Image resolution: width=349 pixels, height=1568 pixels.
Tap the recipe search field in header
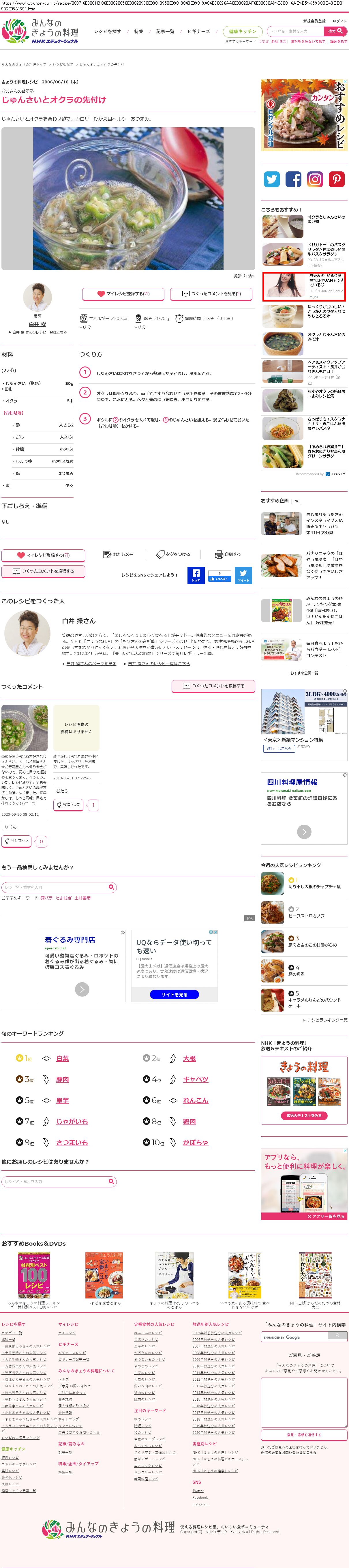(x=295, y=31)
